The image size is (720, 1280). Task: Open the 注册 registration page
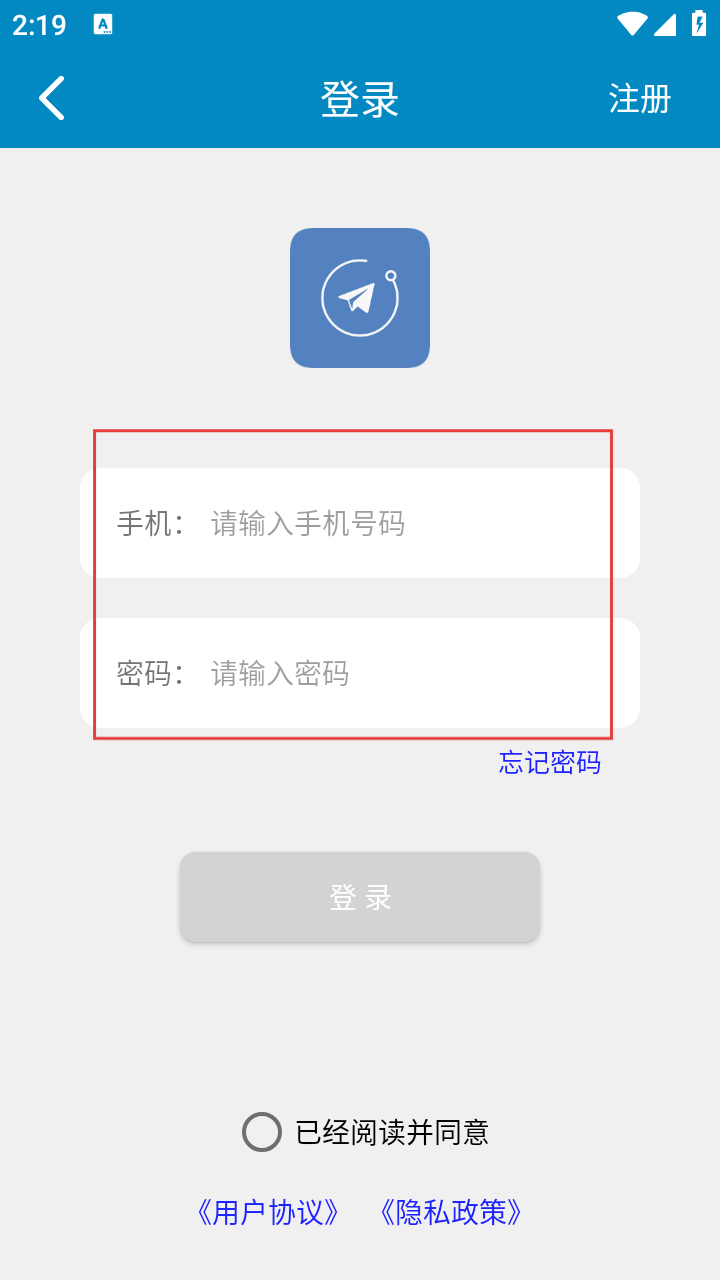(640, 99)
